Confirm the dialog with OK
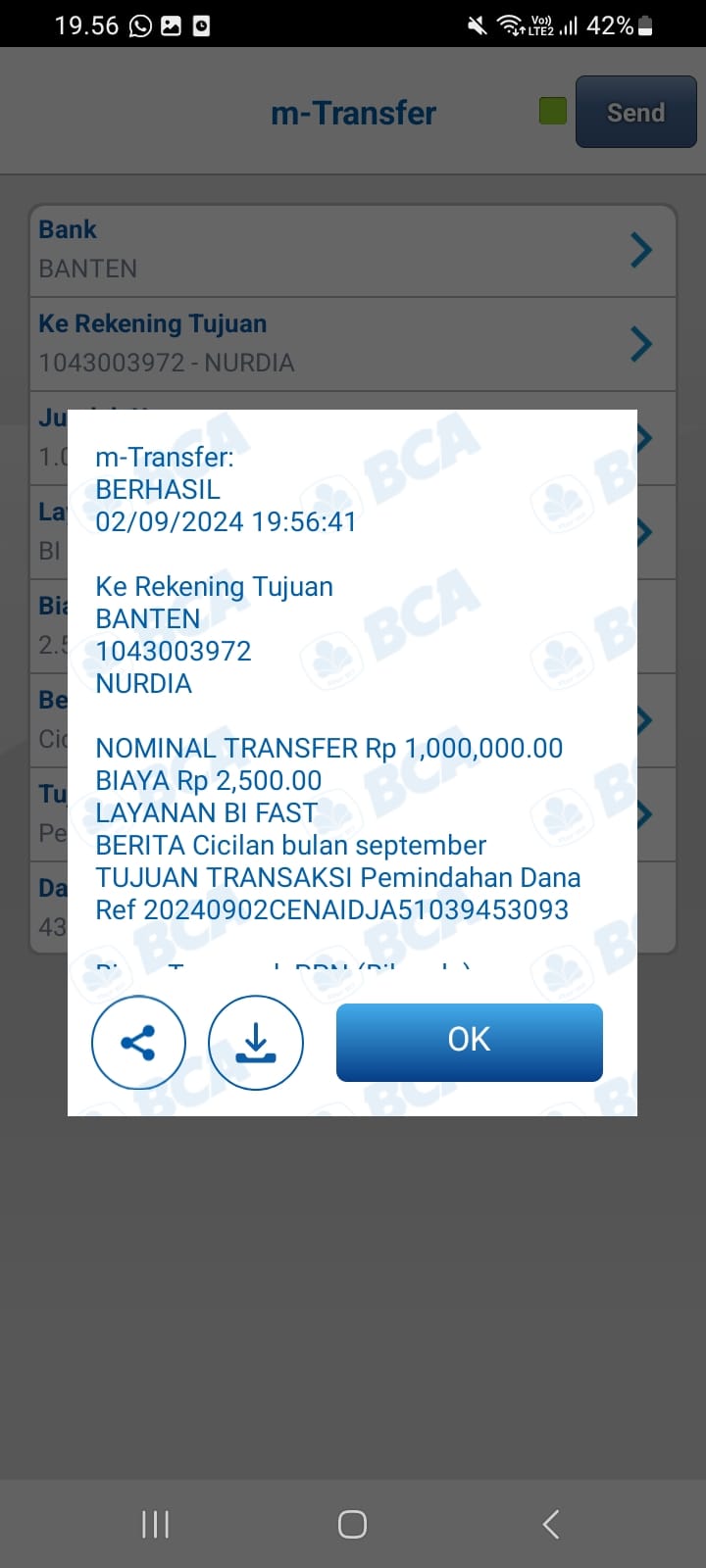 [469, 1042]
